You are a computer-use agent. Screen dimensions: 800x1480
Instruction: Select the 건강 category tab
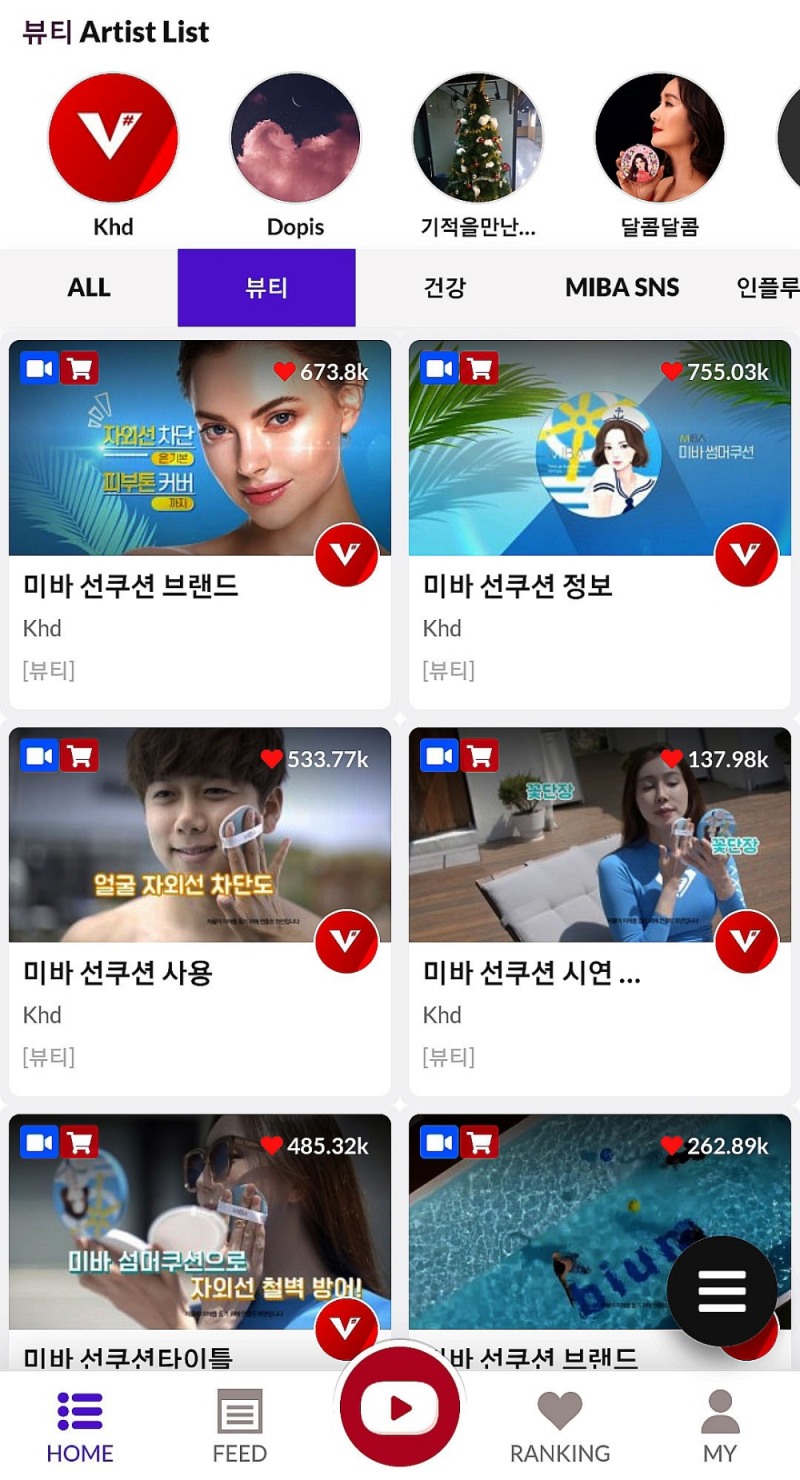(444, 288)
